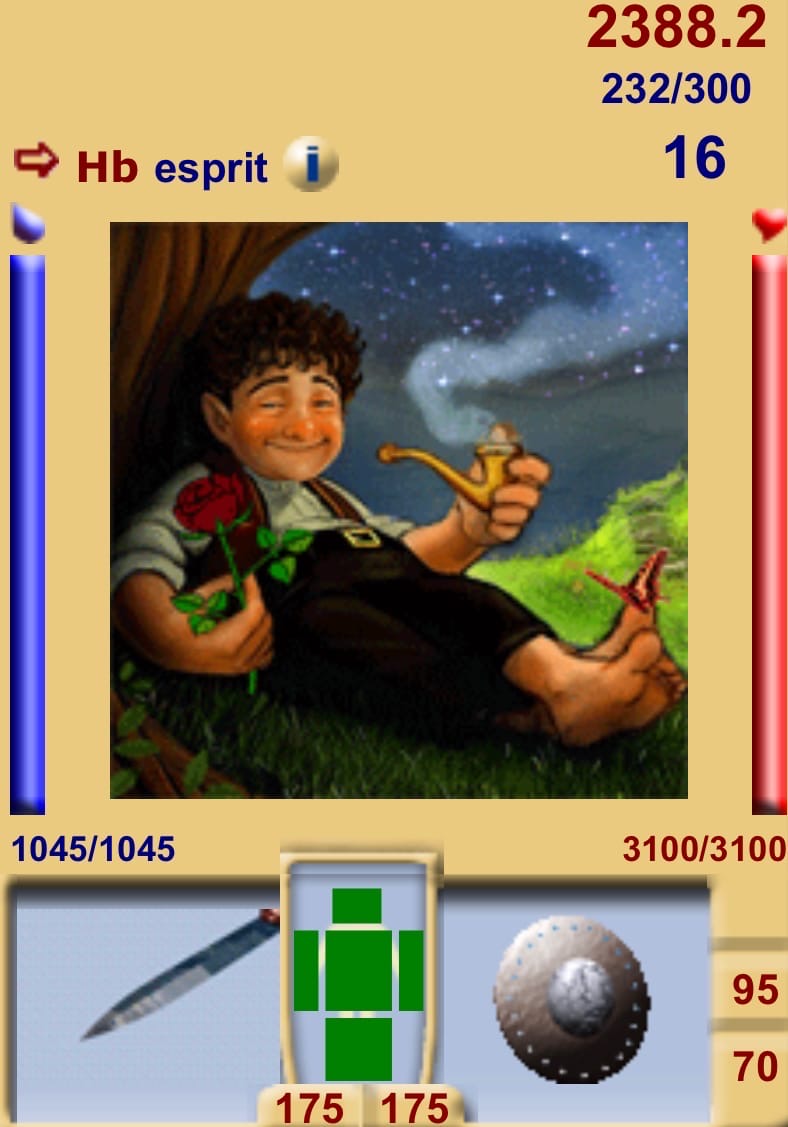Tap the red arrow beside Hb
The width and height of the screenshot is (788, 1127).
click(x=37, y=161)
